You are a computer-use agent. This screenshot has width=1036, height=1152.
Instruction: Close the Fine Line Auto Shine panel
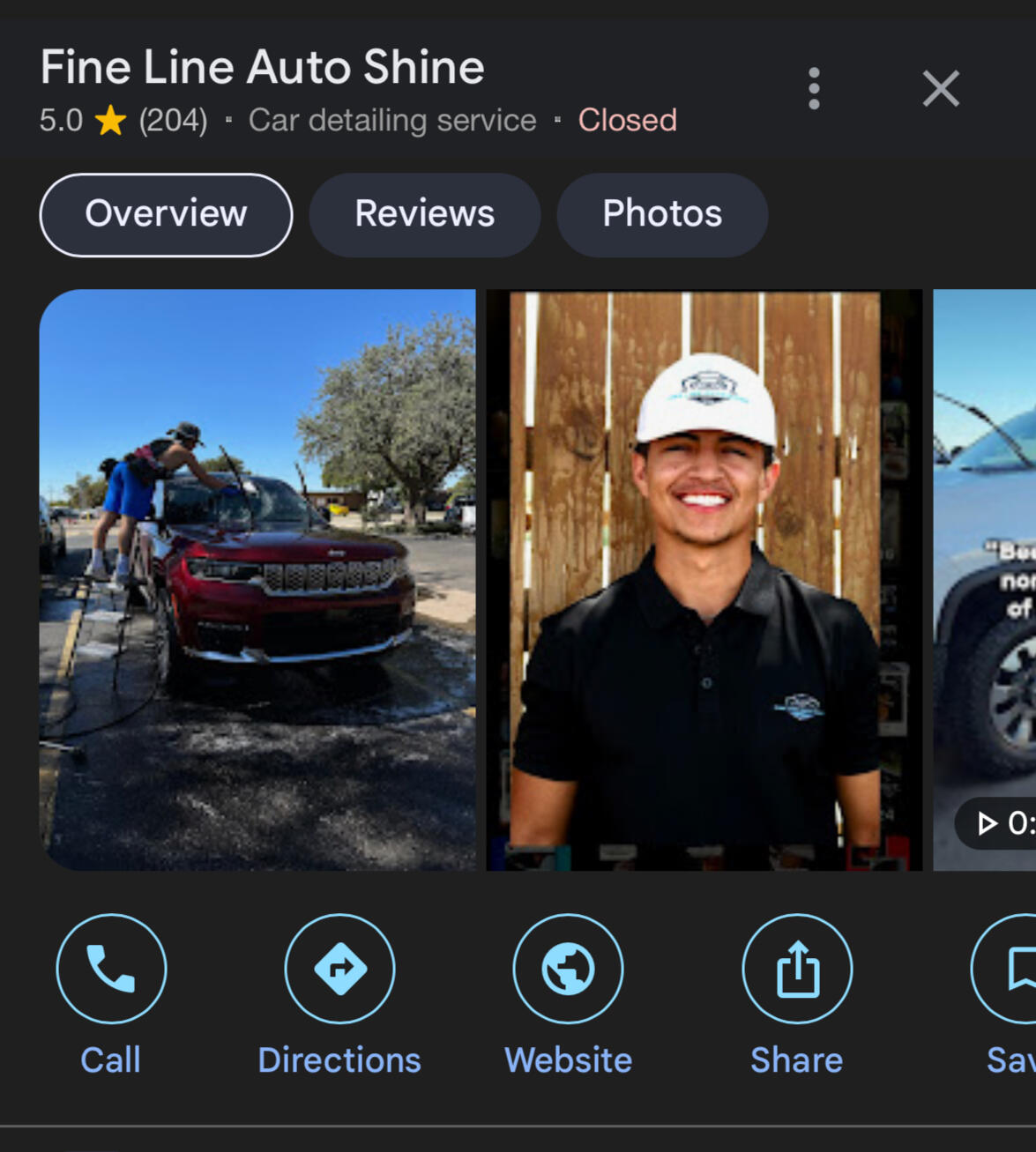(941, 89)
